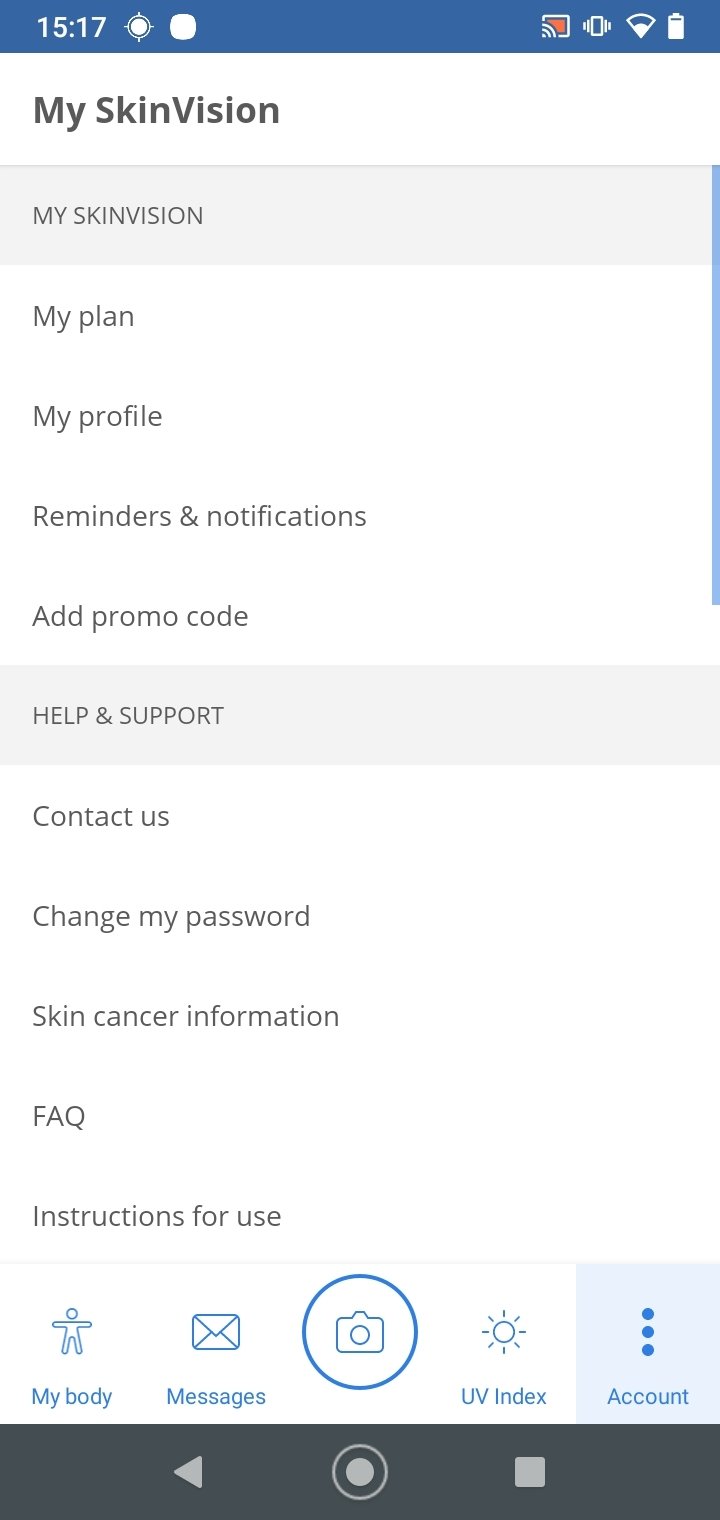Image resolution: width=720 pixels, height=1520 pixels.
Task: View Skin cancer information
Action: (x=360, y=1016)
